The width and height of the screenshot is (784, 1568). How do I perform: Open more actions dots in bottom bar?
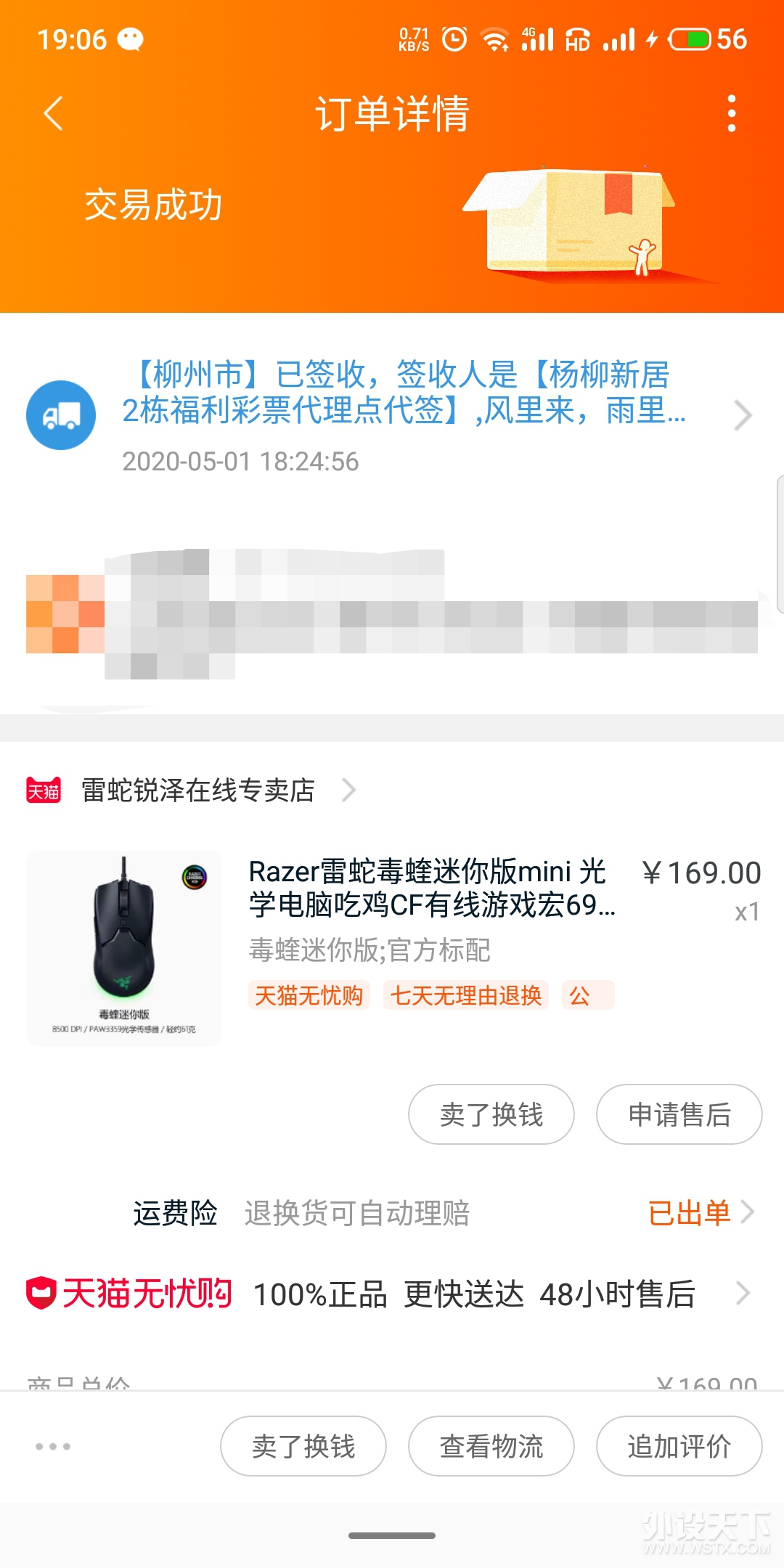tap(53, 1446)
